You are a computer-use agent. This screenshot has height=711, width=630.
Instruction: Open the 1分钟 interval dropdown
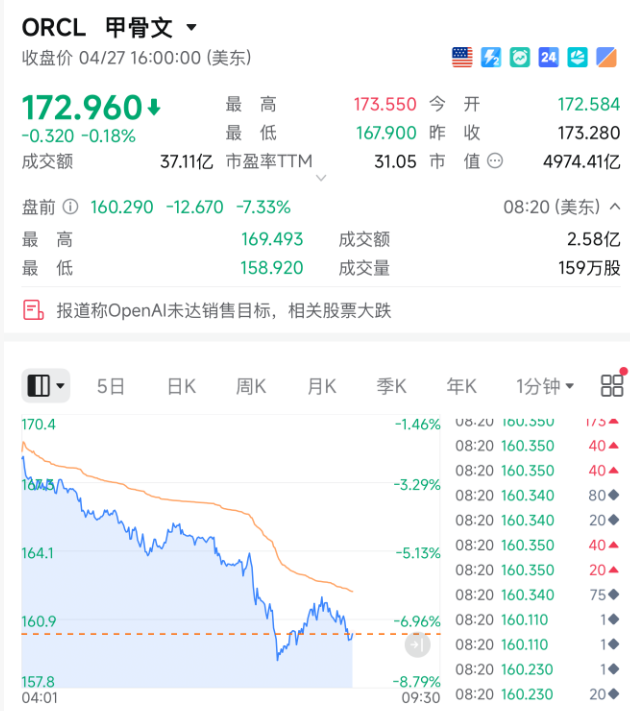(545, 386)
